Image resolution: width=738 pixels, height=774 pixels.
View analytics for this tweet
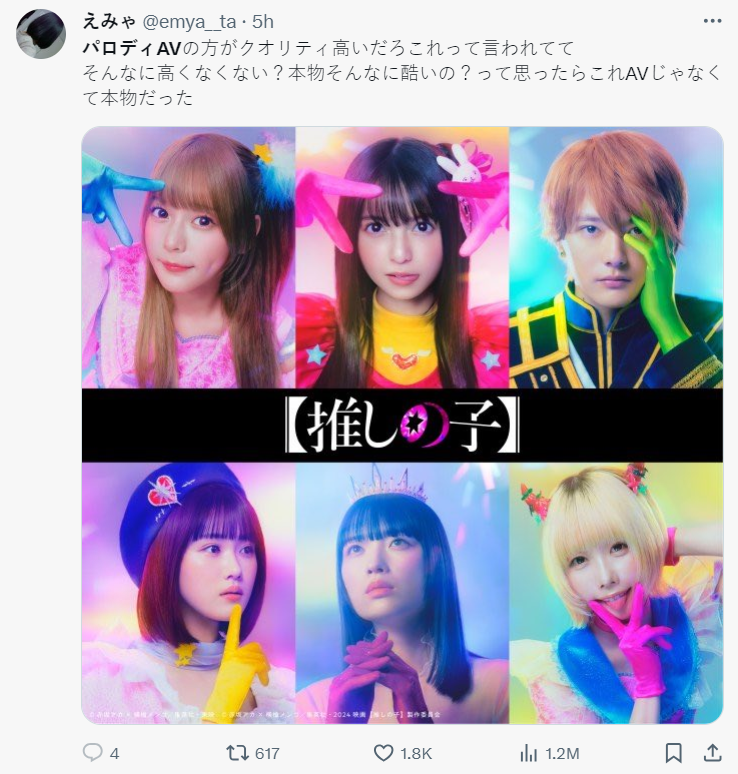pos(527,753)
